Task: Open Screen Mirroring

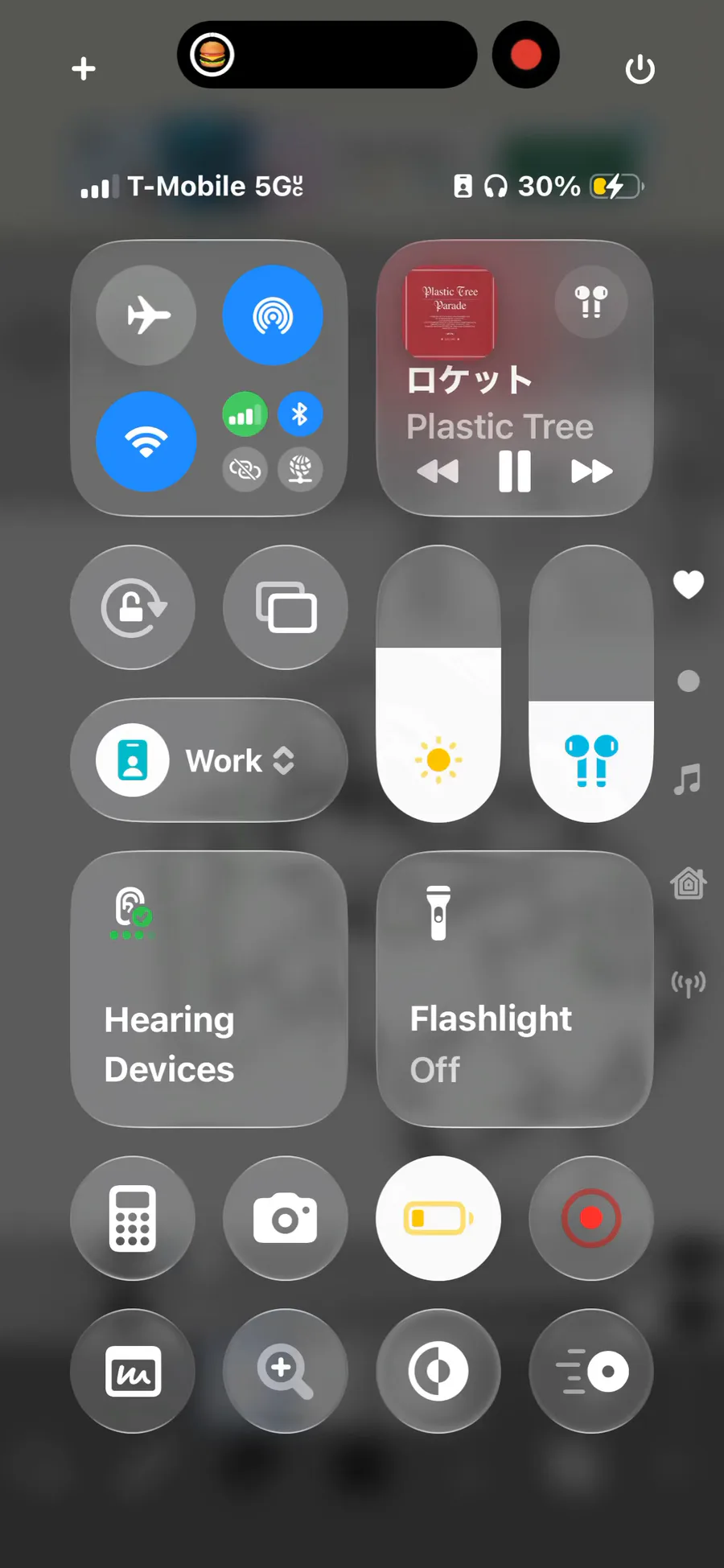Action: click(x=286, y=607)
